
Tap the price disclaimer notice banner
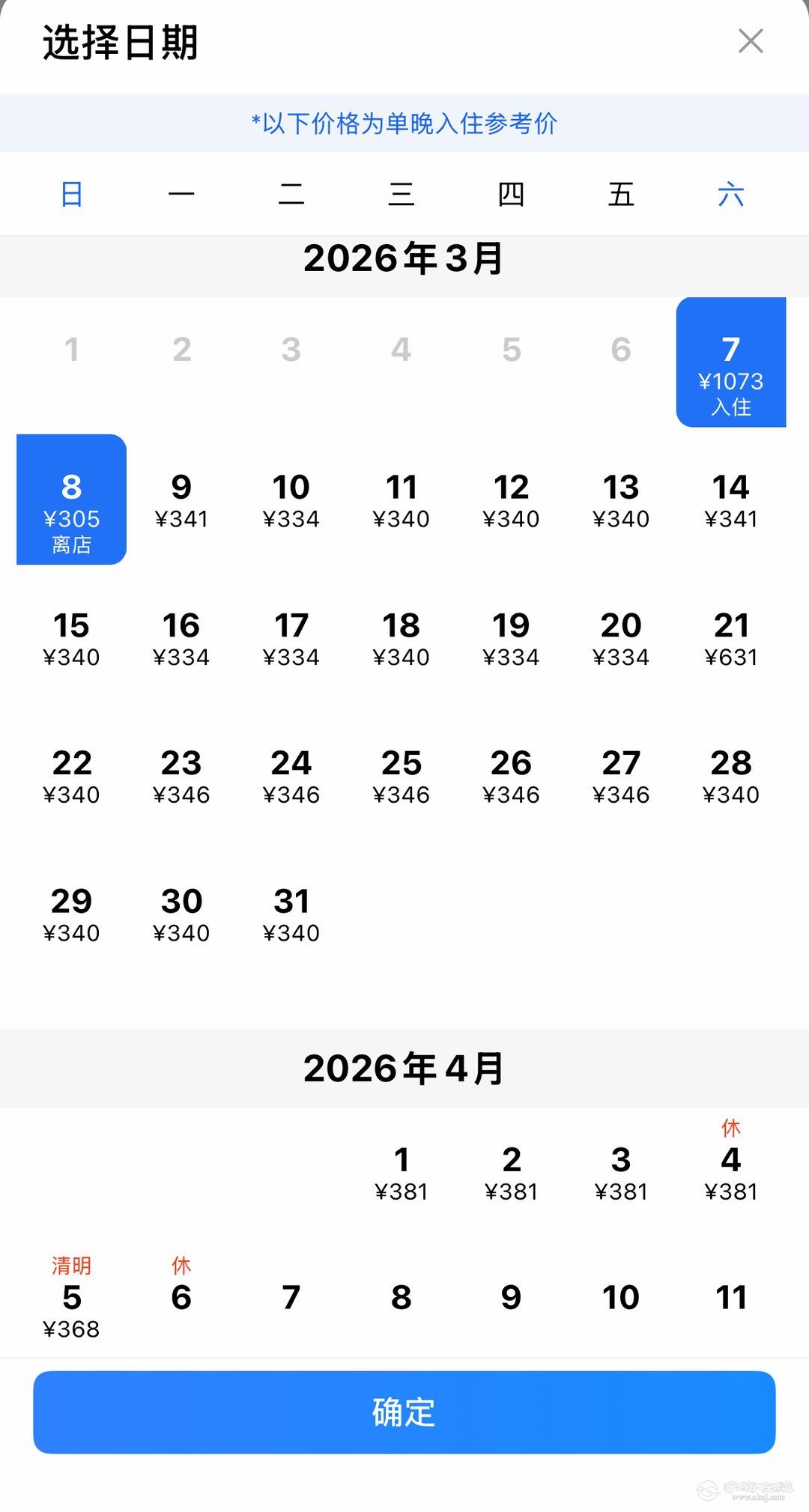(x=404, y=124)
